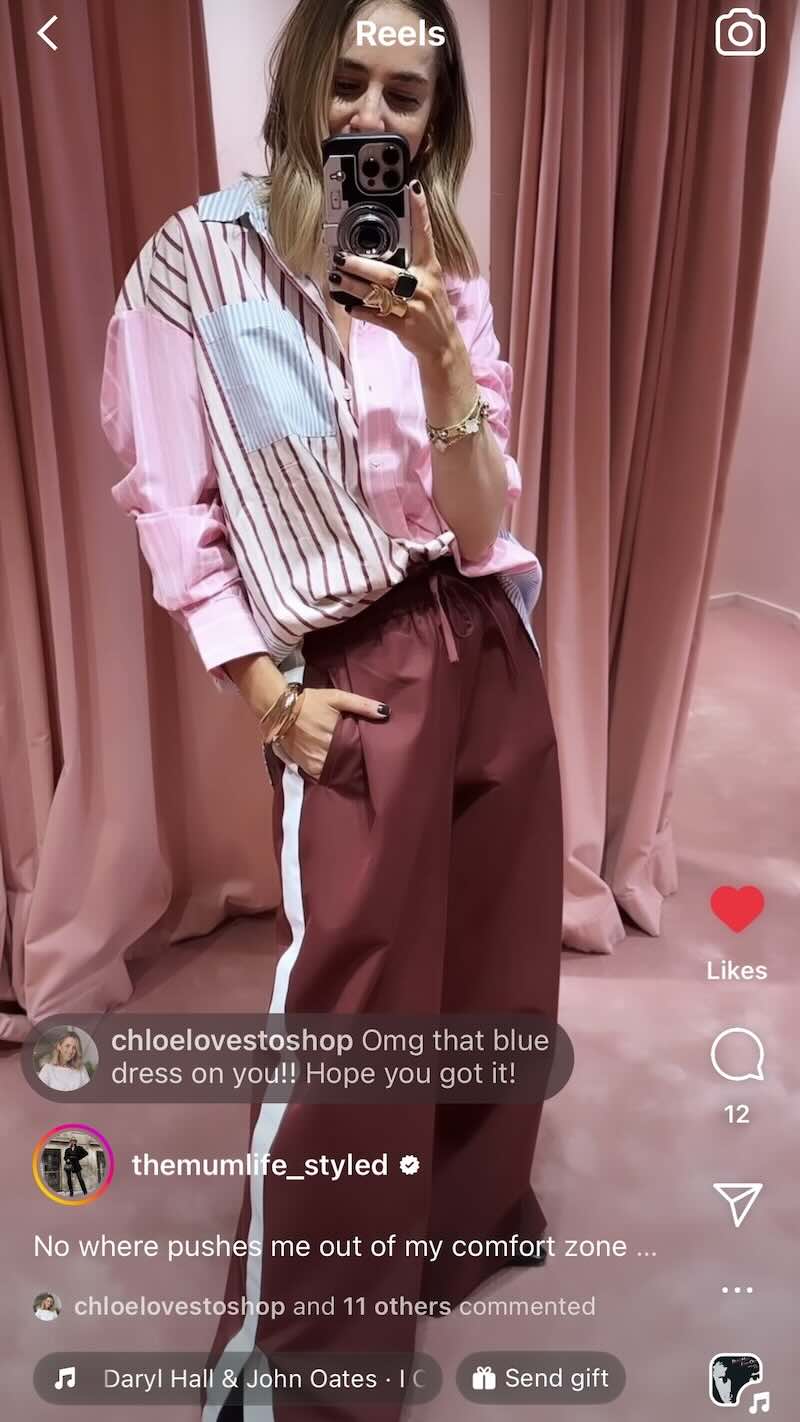Expand the caption 'No where pushes me...'
This screenshot has width=800, height=1422.
[345, 1247]
